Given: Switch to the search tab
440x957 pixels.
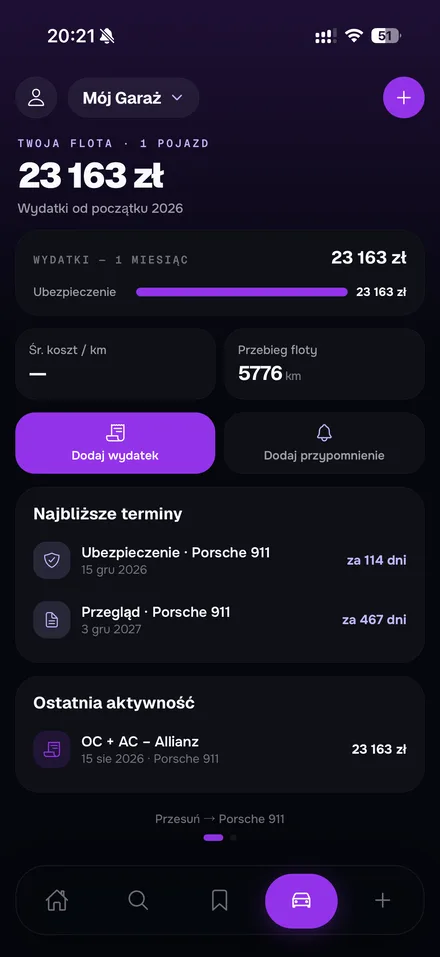Looking at the screenshot, I should click(138, 900).
